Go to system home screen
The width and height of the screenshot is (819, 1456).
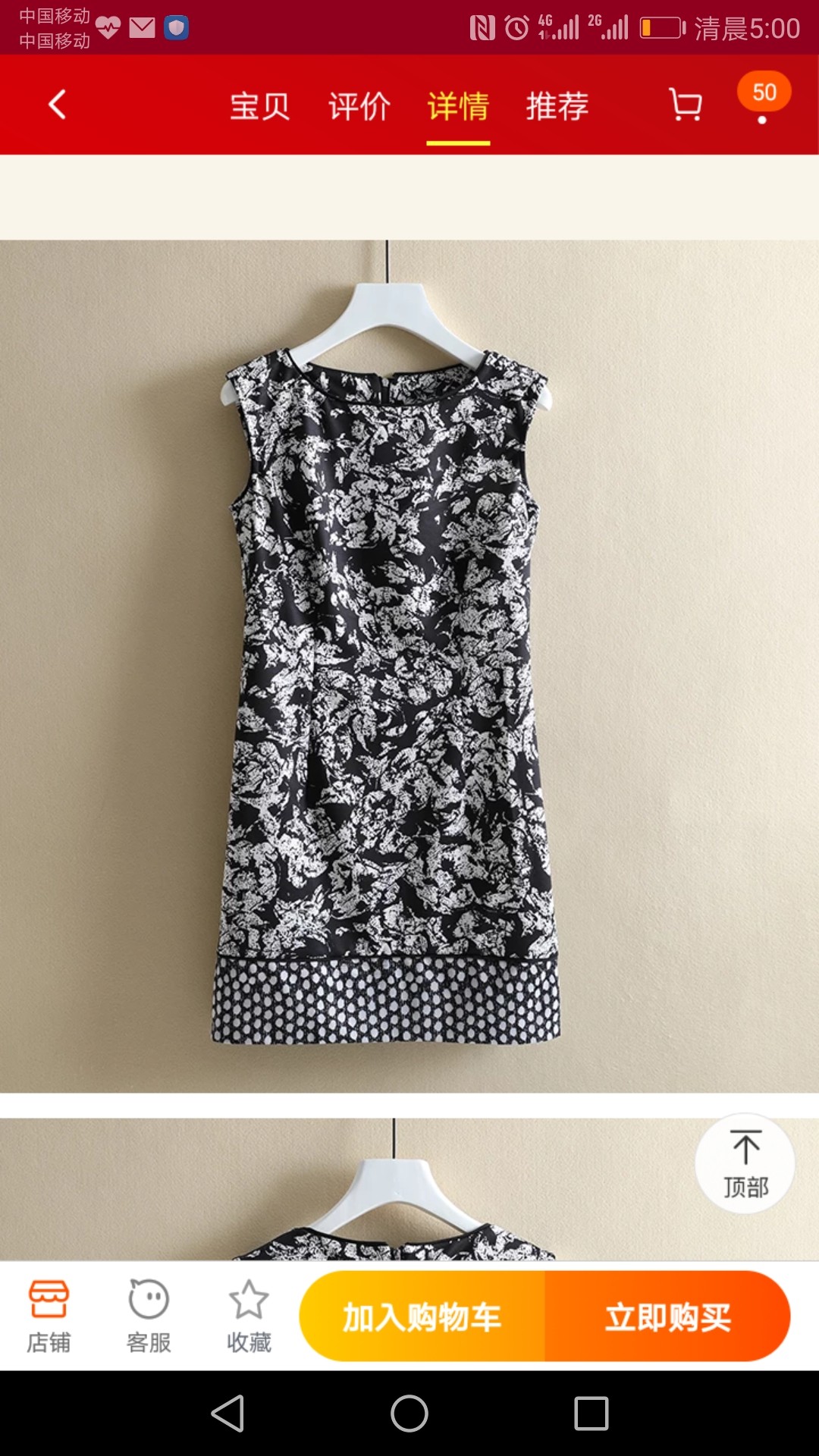pyautogui.click(x=409, y=1414)
